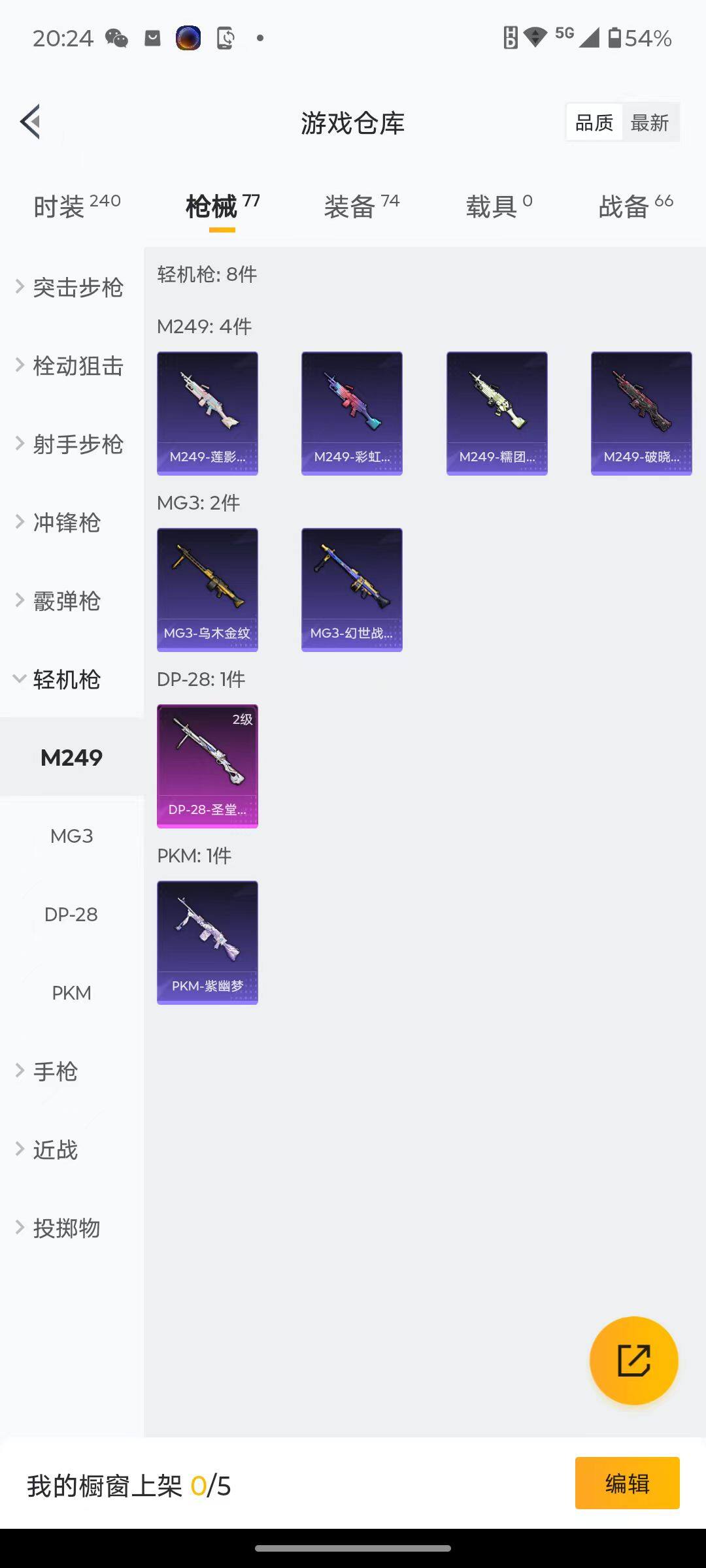Image resolution: width=706 pixels, height=1568 pixels.
Task: Tap the orange share floating button
Action: [633, 1360]
